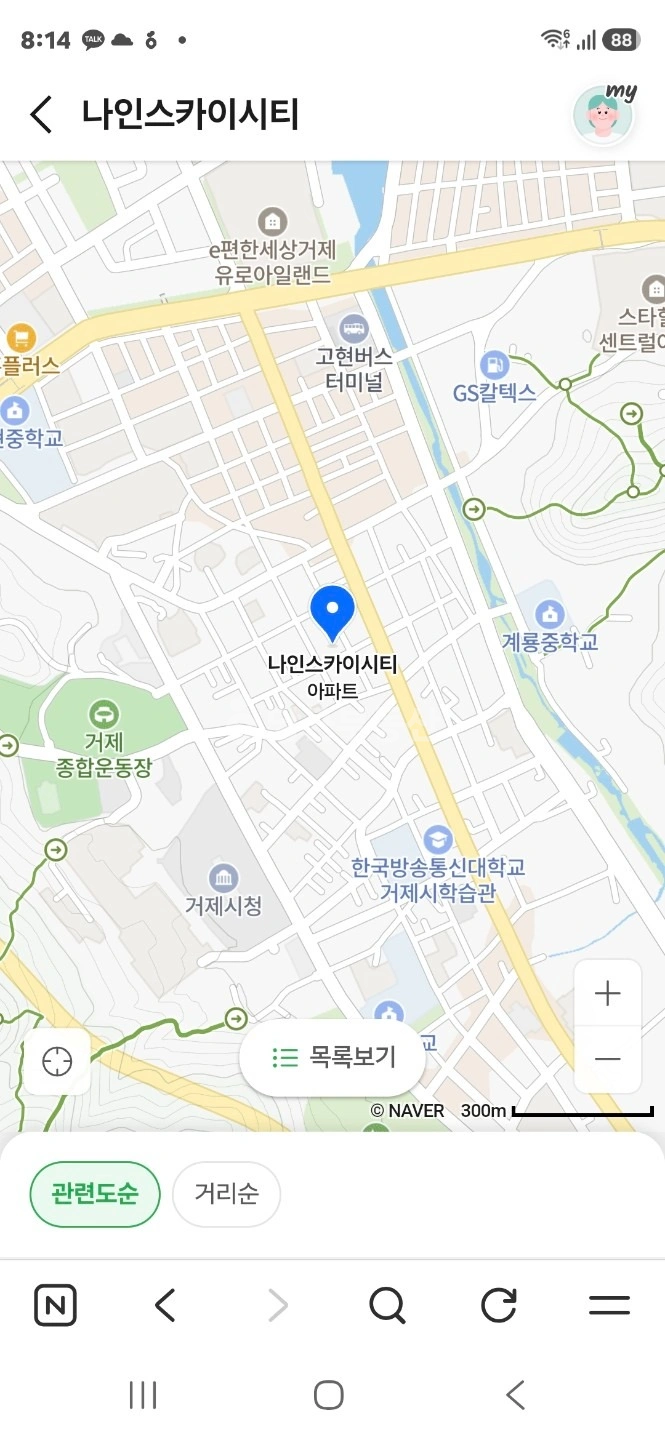Go to the system home screen

point(329,1395)
